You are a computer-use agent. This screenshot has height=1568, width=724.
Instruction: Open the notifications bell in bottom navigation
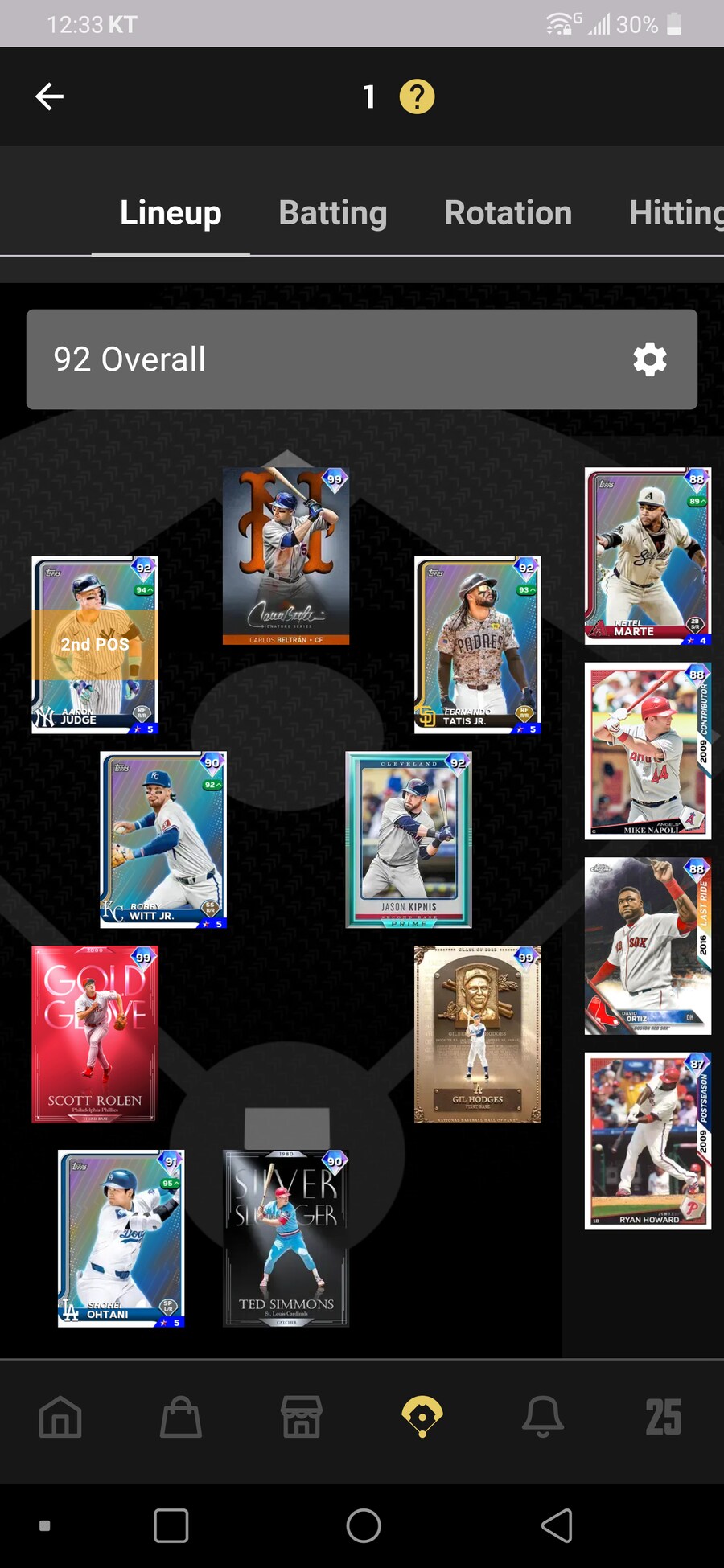[x=543, y=1417]
